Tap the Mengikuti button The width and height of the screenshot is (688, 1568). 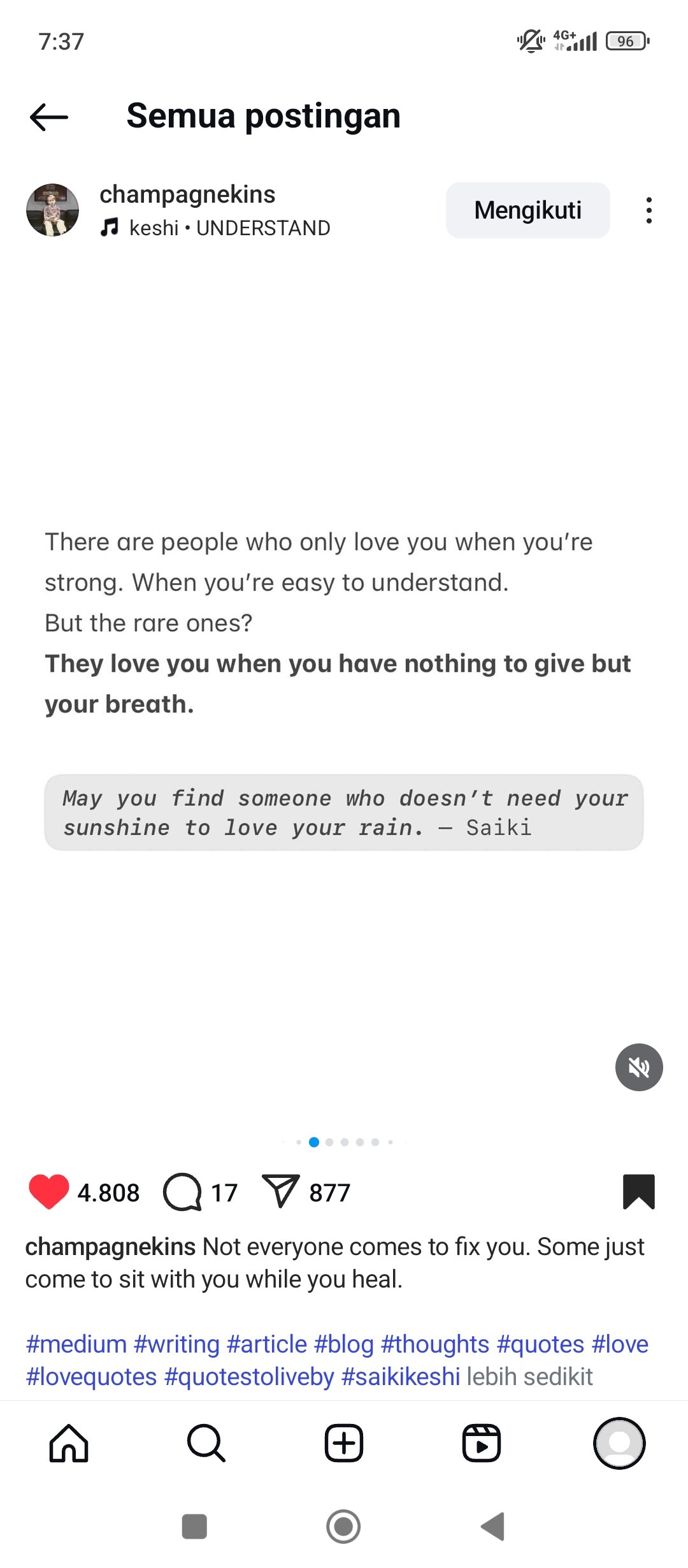click(x=527, y=210)
